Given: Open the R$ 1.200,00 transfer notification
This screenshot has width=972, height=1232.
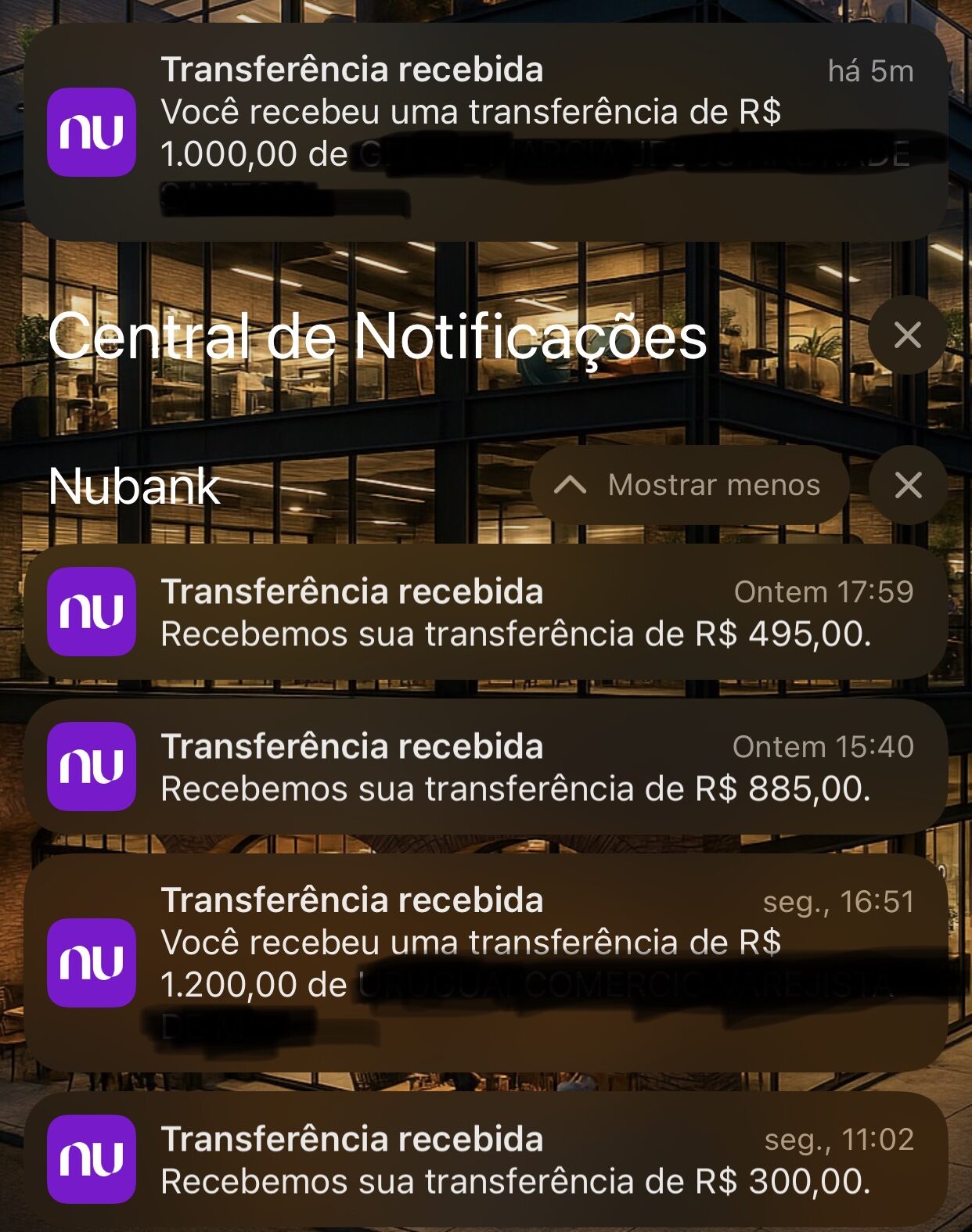Looking at the screenshot, I should point(485,962).
